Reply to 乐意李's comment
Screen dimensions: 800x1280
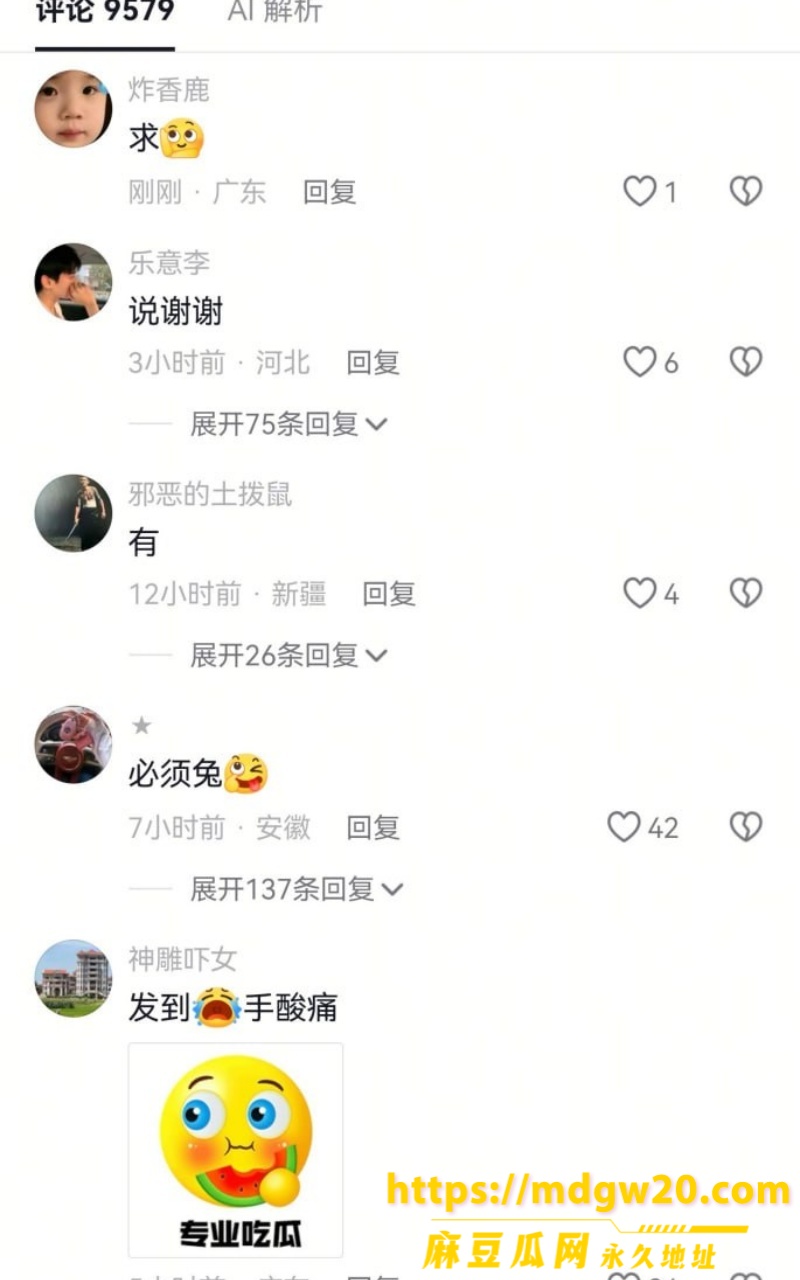coord(373,362)
